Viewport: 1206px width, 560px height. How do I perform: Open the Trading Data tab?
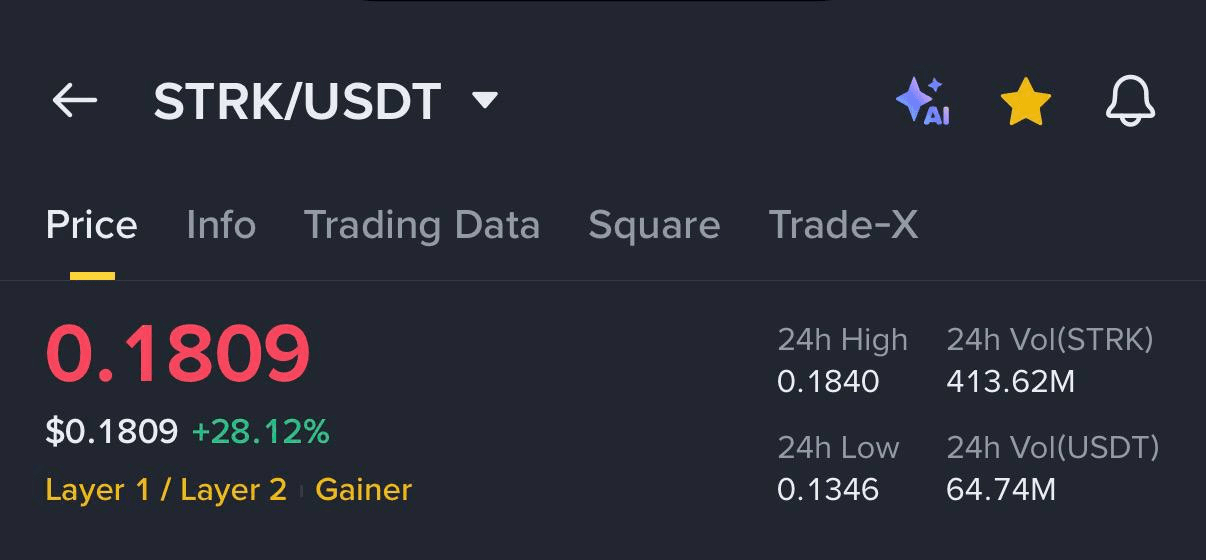(421, 225)
